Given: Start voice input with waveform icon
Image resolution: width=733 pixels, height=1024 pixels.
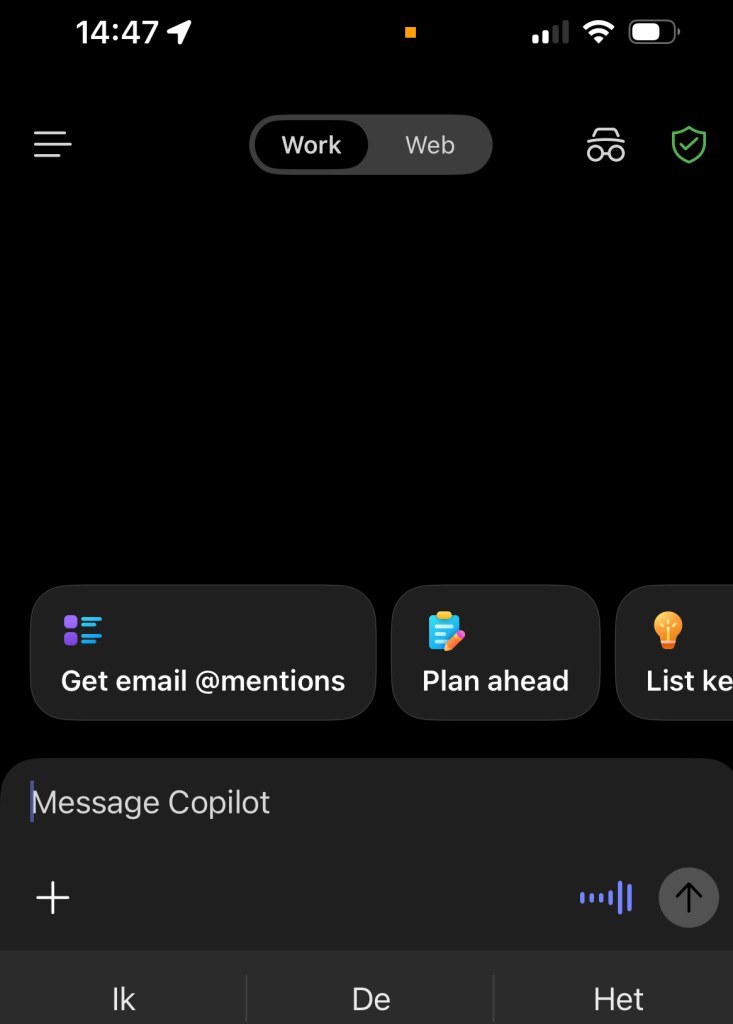Looking at the screenshot, I should 606,897.
